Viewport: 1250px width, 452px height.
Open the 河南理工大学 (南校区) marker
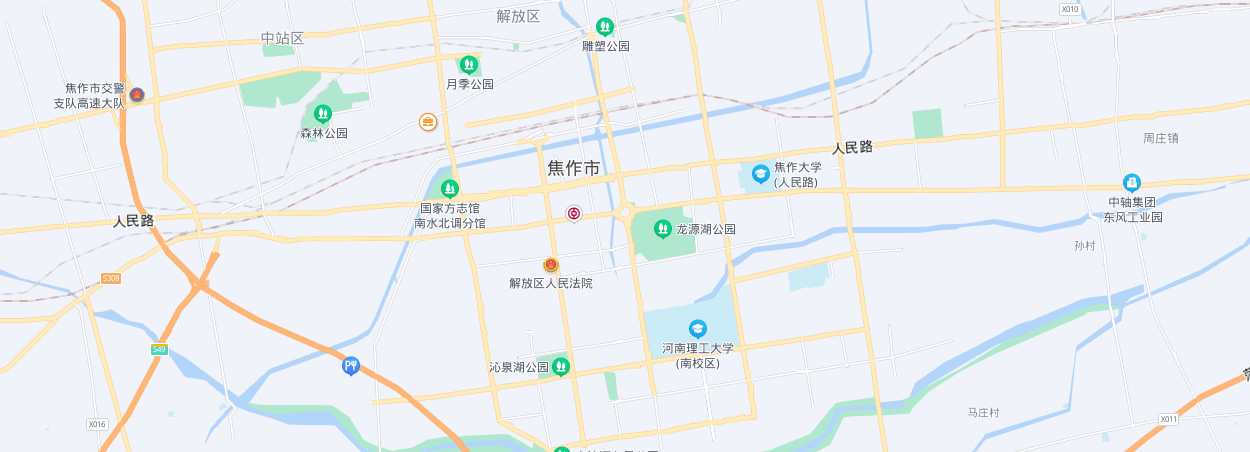tap(697, 328)
